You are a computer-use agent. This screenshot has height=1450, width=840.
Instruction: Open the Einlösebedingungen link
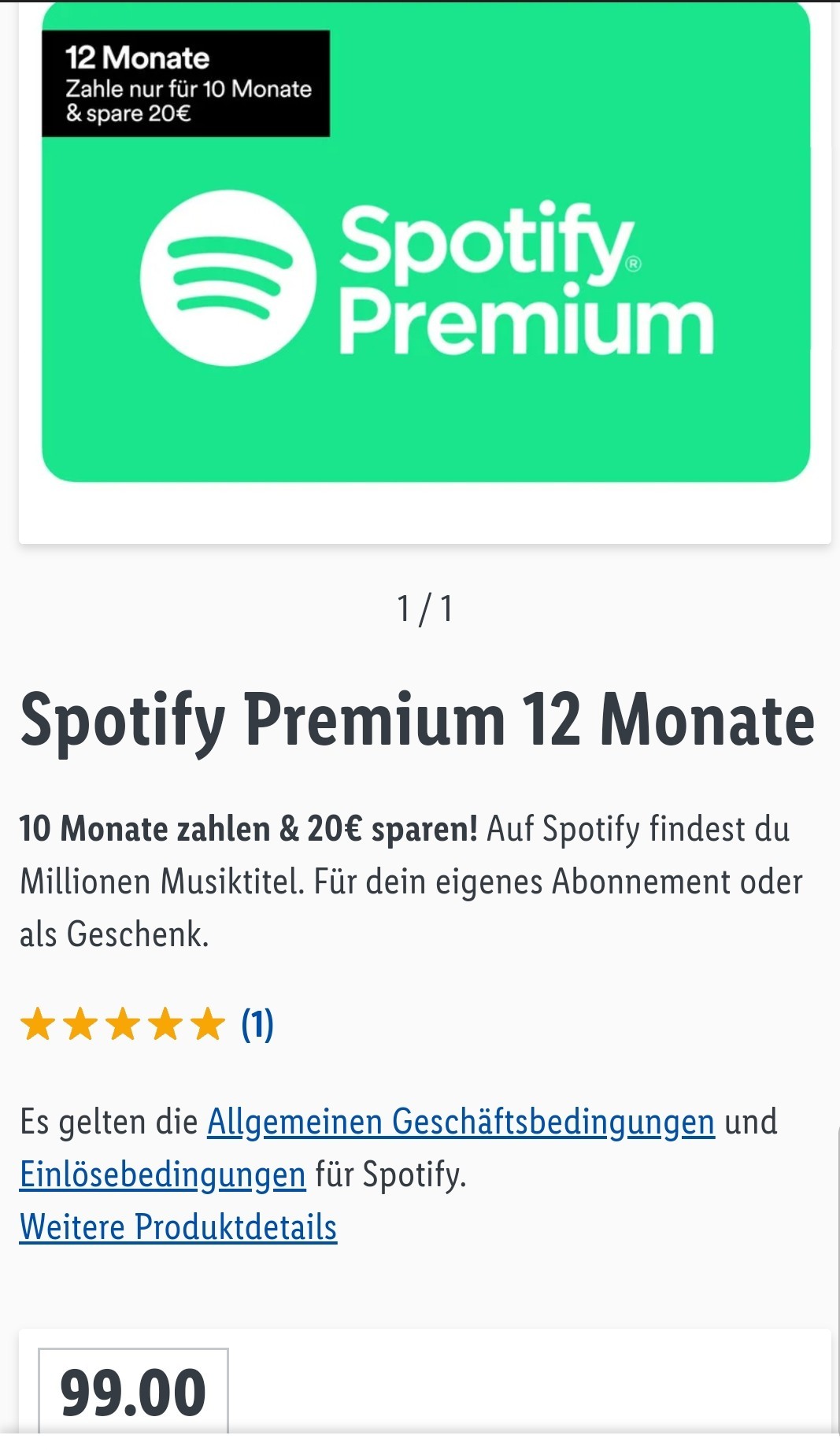pyautogui.click(x=162, y=1174)
